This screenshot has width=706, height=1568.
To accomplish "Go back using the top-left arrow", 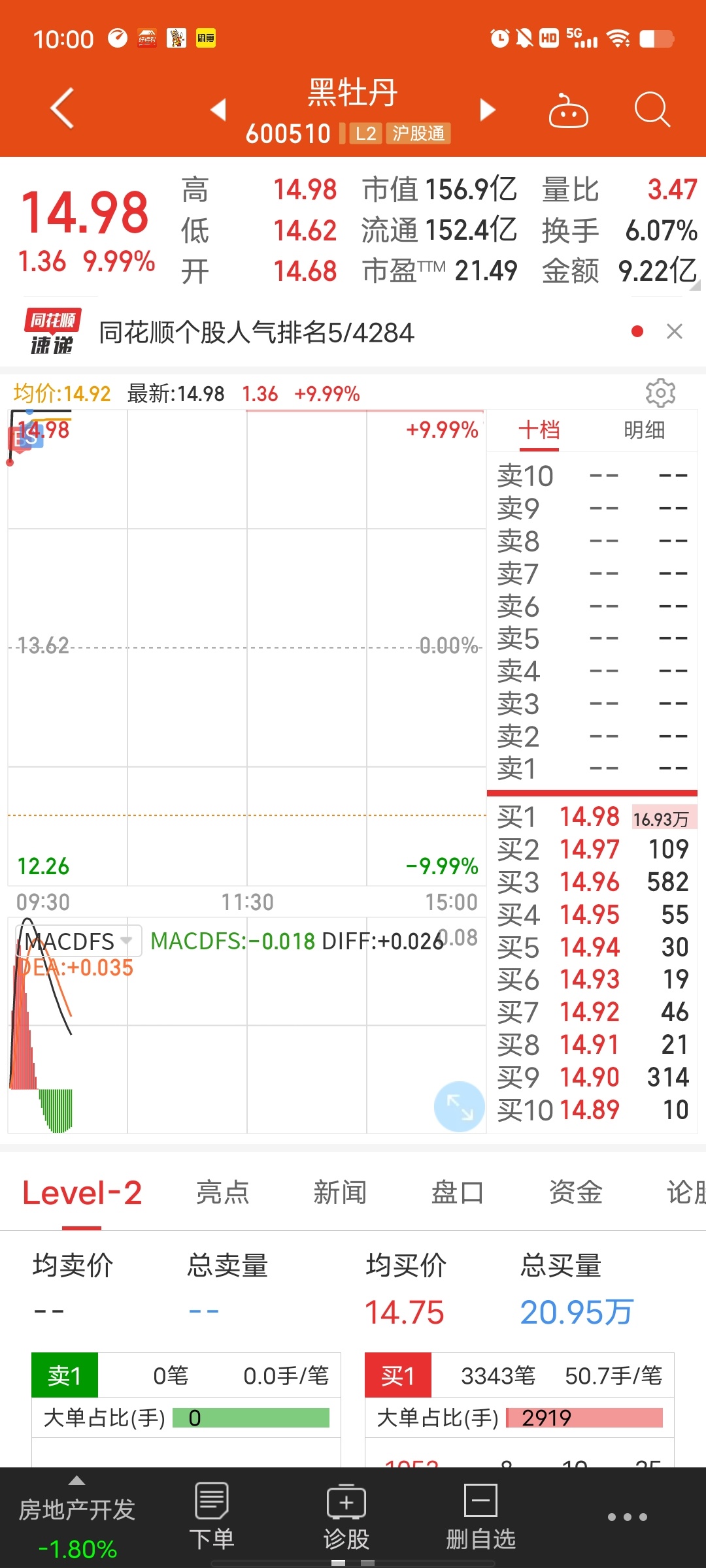I will pos(63,108).
